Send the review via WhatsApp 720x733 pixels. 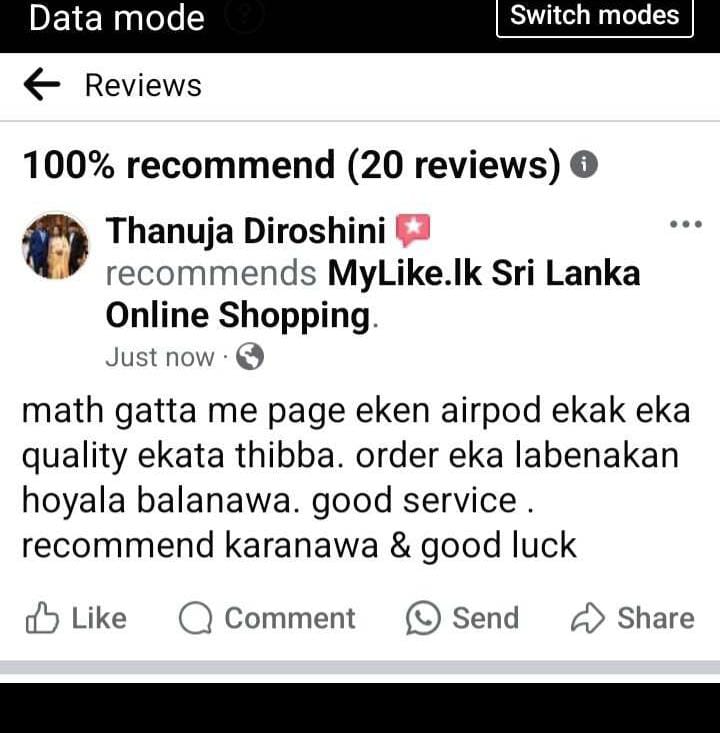click(462, 619)
